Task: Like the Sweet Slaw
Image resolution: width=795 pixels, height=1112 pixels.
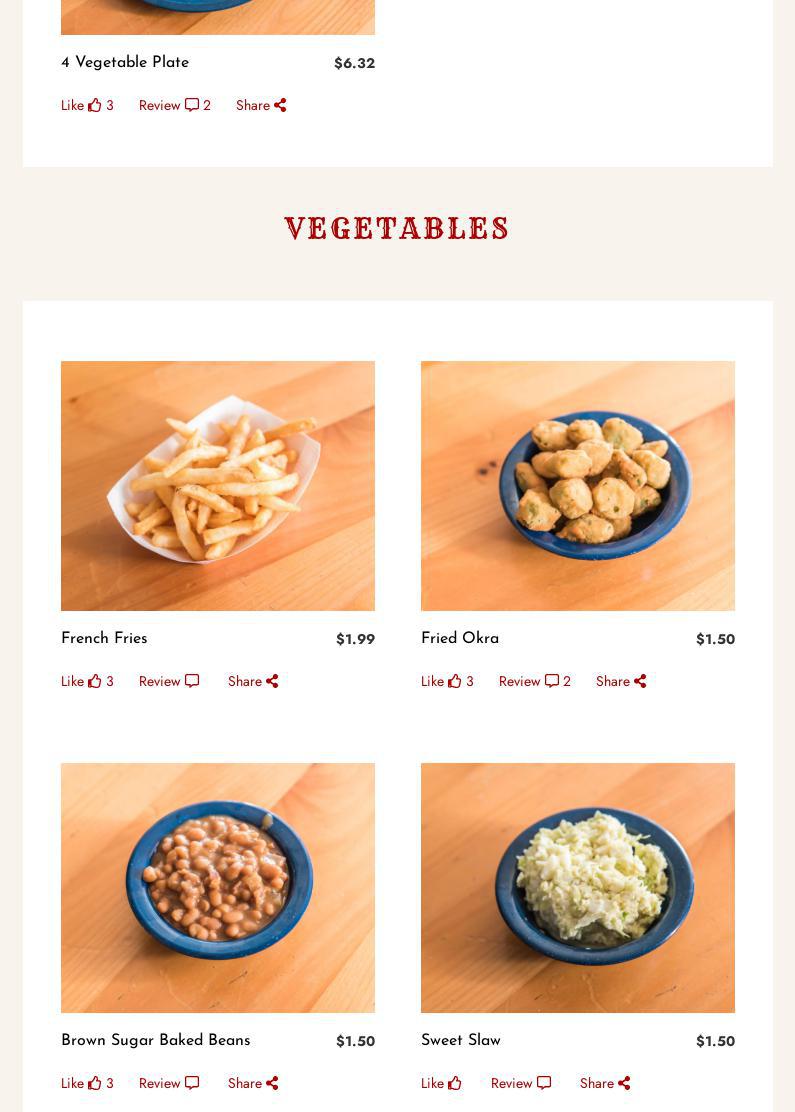Action: point(441,1083)
